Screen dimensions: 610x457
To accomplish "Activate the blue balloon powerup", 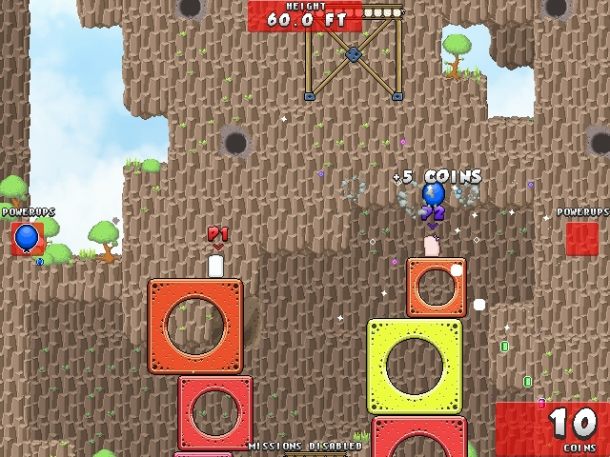I will click(27, 238).
